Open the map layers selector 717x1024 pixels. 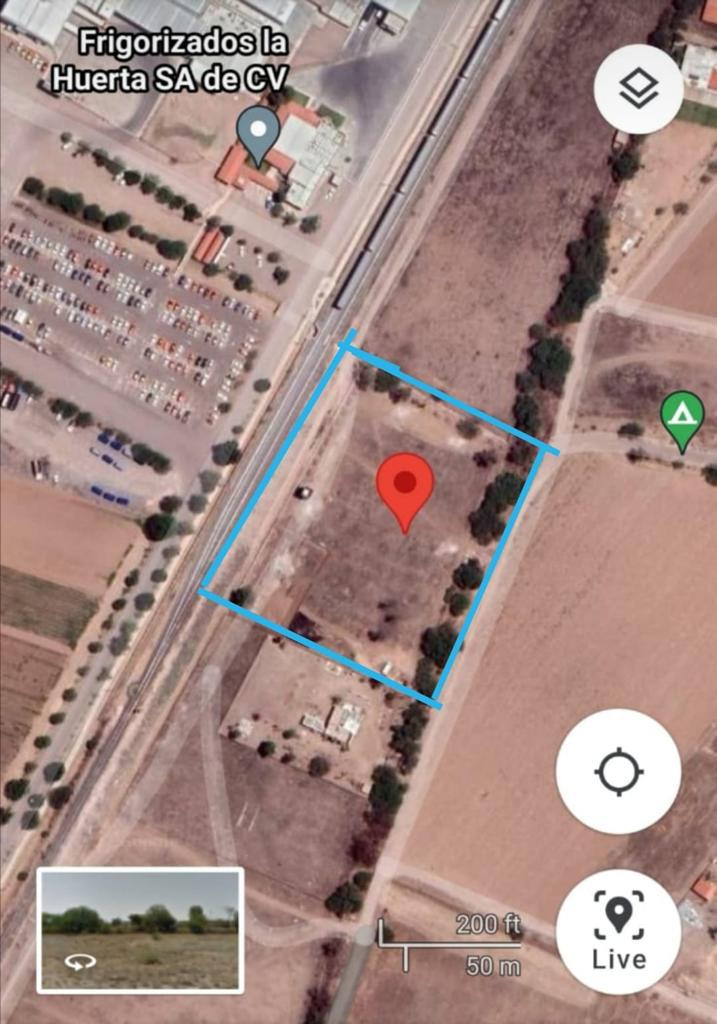tap(638, 89)
